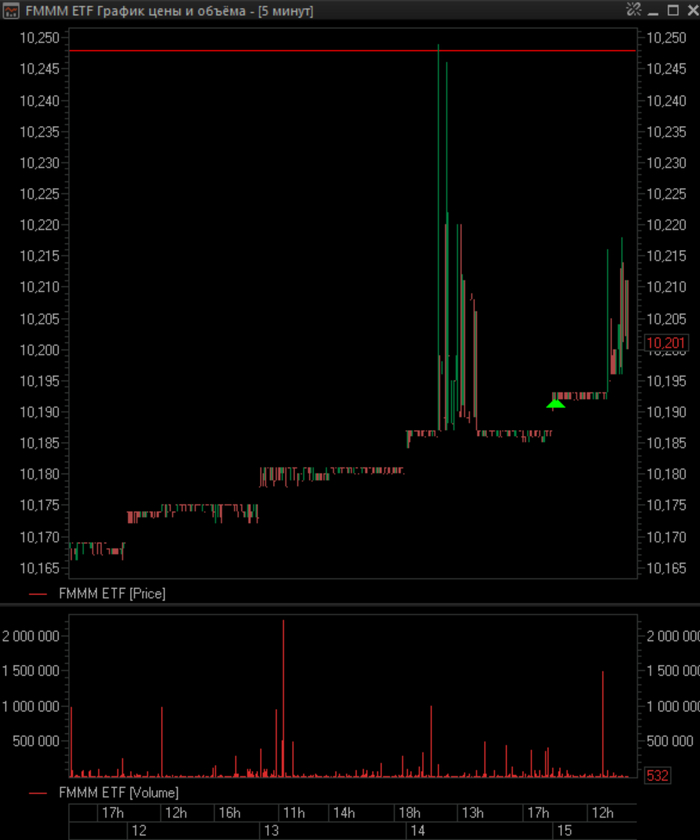Toggle the chain link icon in title bar

tap(632, 10)
